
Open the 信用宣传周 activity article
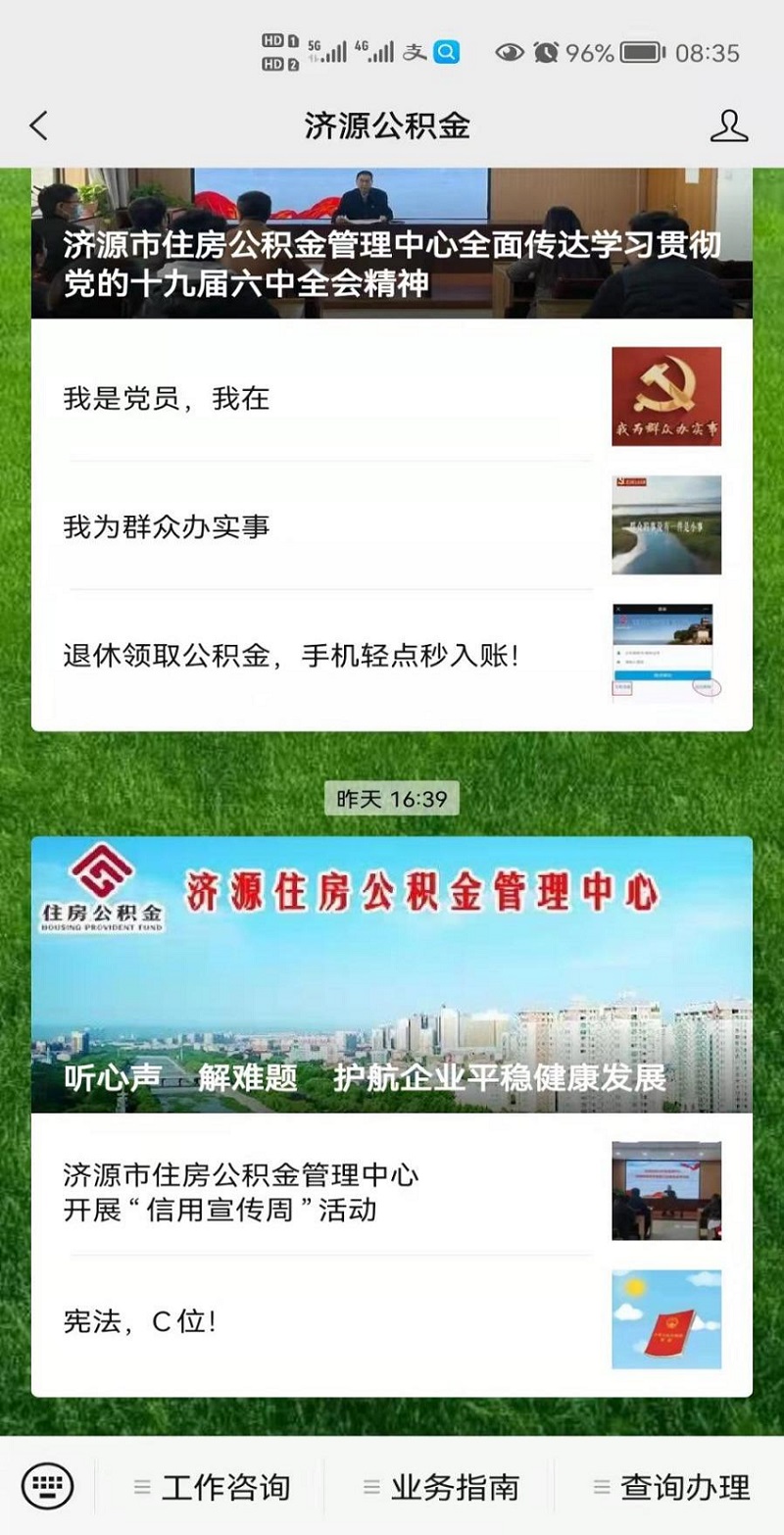click(392, 1191)
